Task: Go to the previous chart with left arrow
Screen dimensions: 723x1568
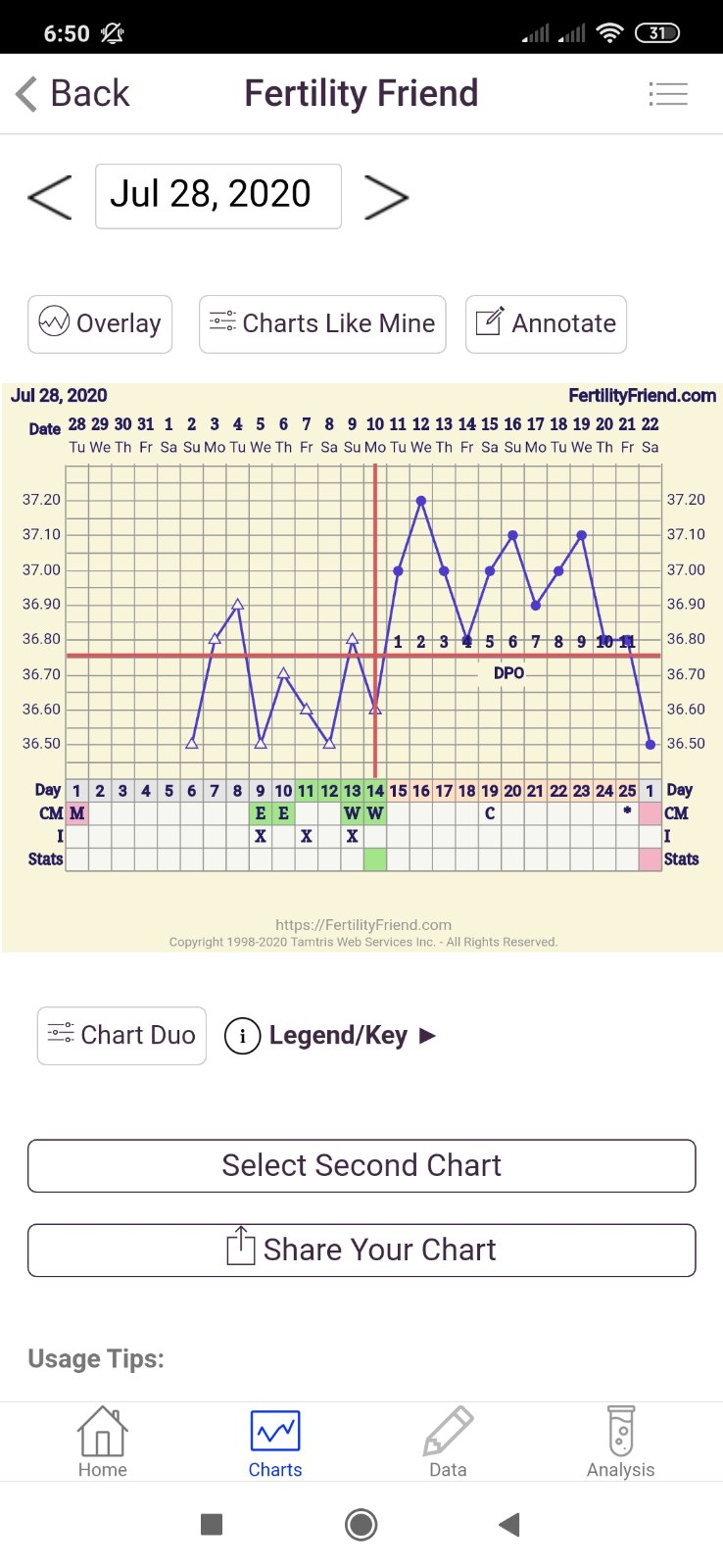Action: coord(50,197)
